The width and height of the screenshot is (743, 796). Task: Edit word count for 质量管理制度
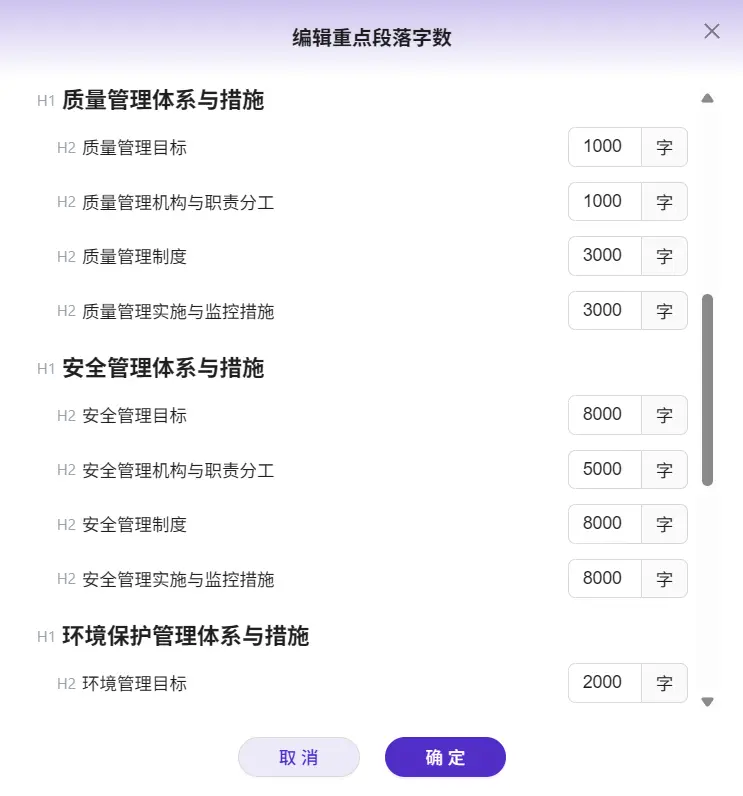(605, 256)
